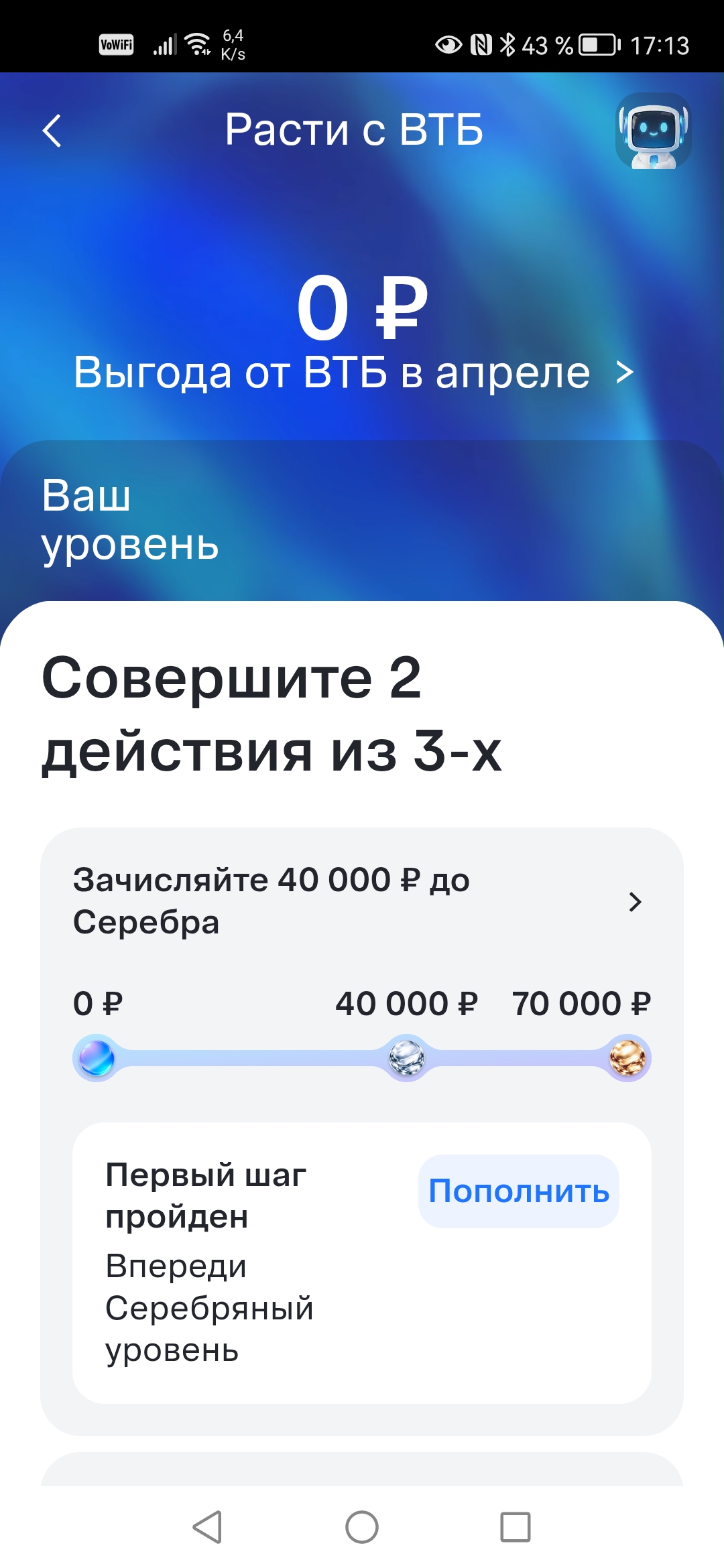Go to the system home screen
Image resolution: width=724 pixels, height=1568 pixels.
point(362,1528)
